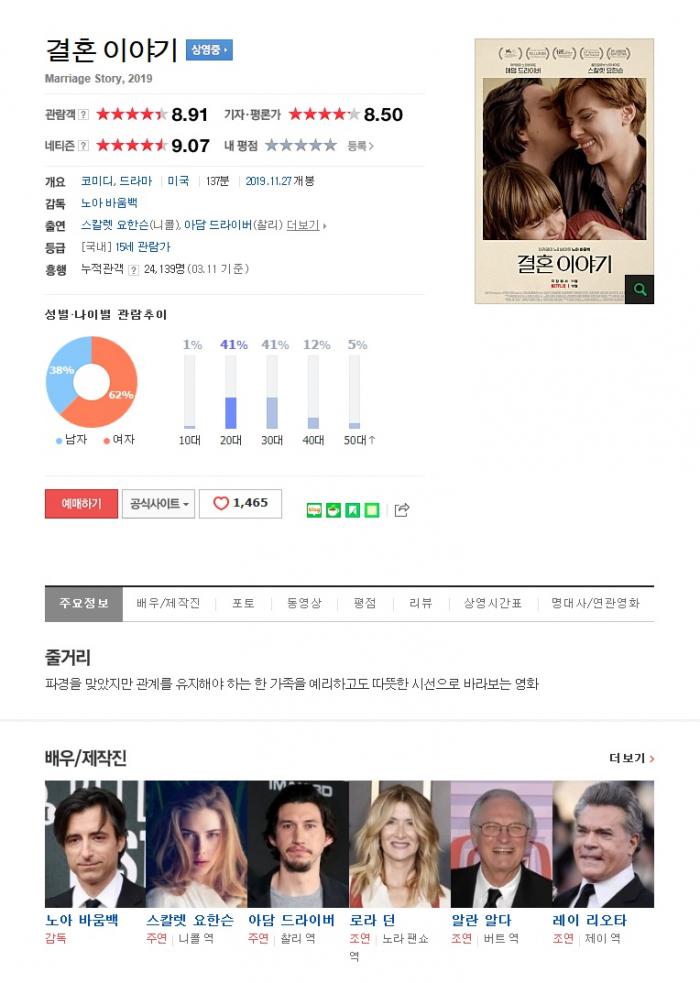Go to the 리뷰 tab
700x983 pixels.
pos(421,603)
